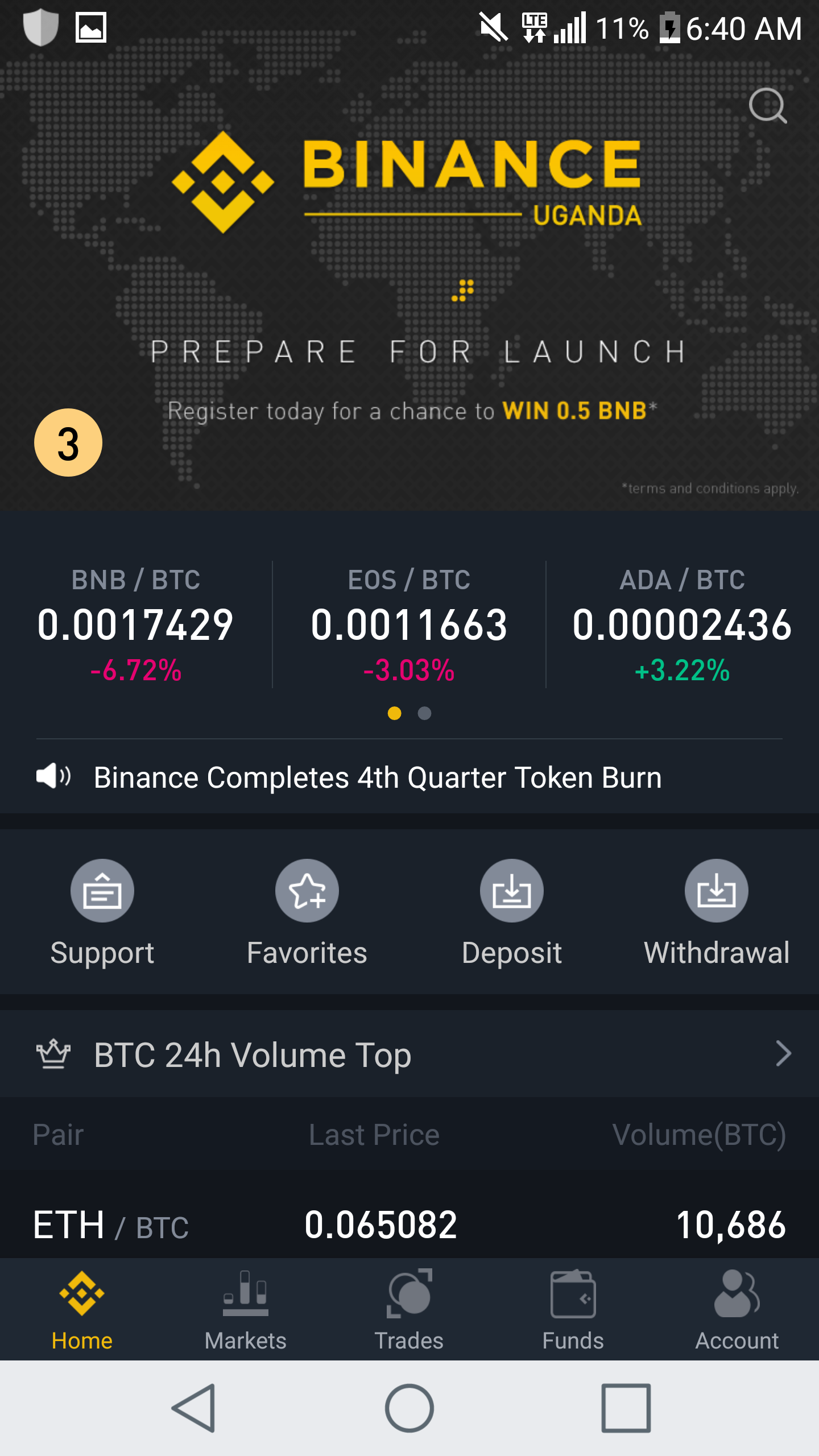The height and width of the screenshot is (1456, 819).
Task: Switch to the Account tab
Action: click(737, 1309)
